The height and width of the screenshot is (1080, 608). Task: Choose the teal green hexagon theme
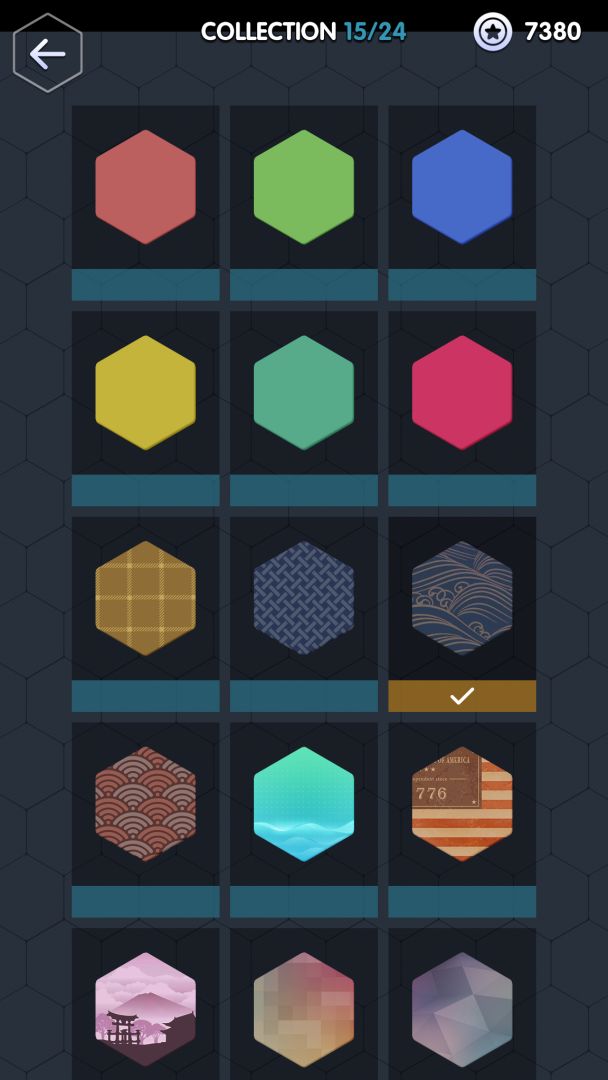point(304,393)
